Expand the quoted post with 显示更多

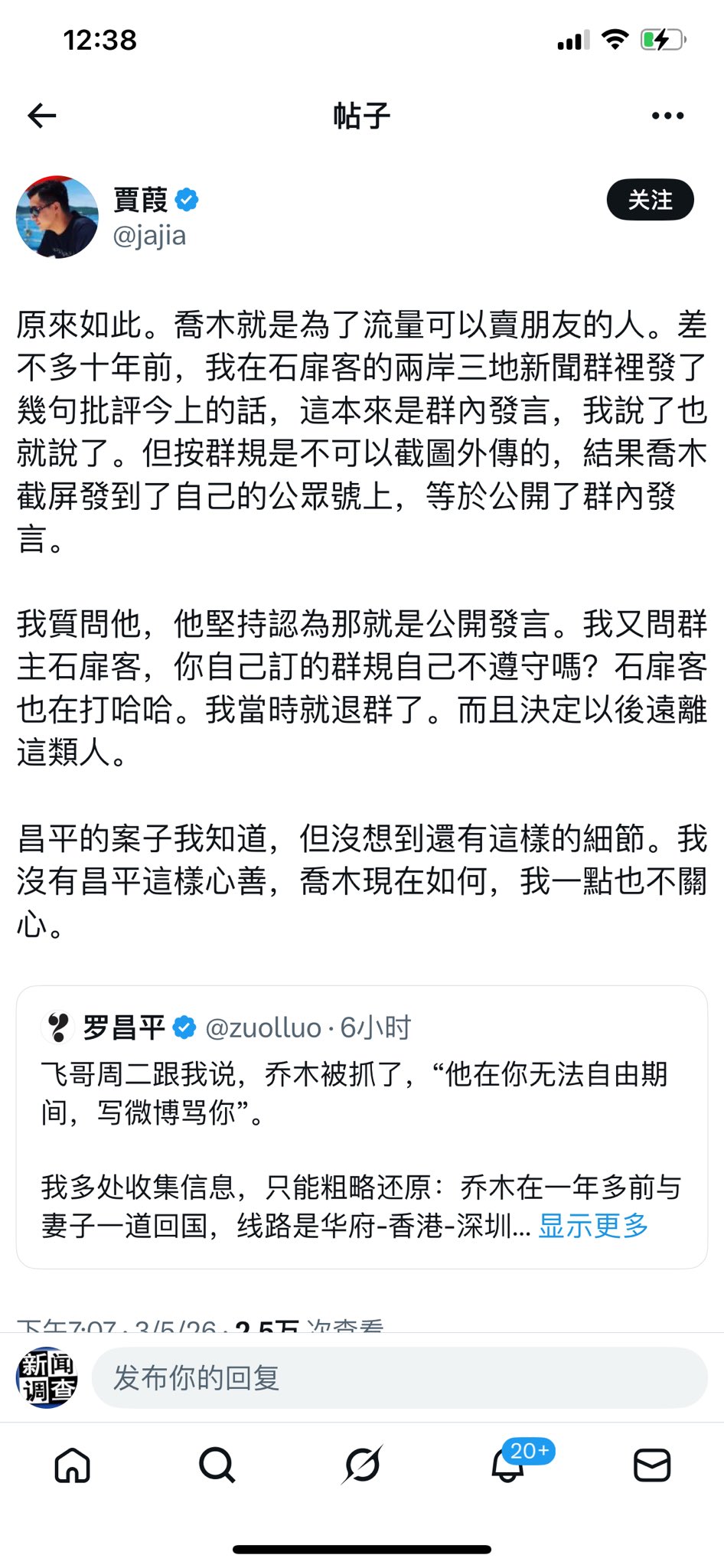pyautogui.click(x=593, y=1226)
